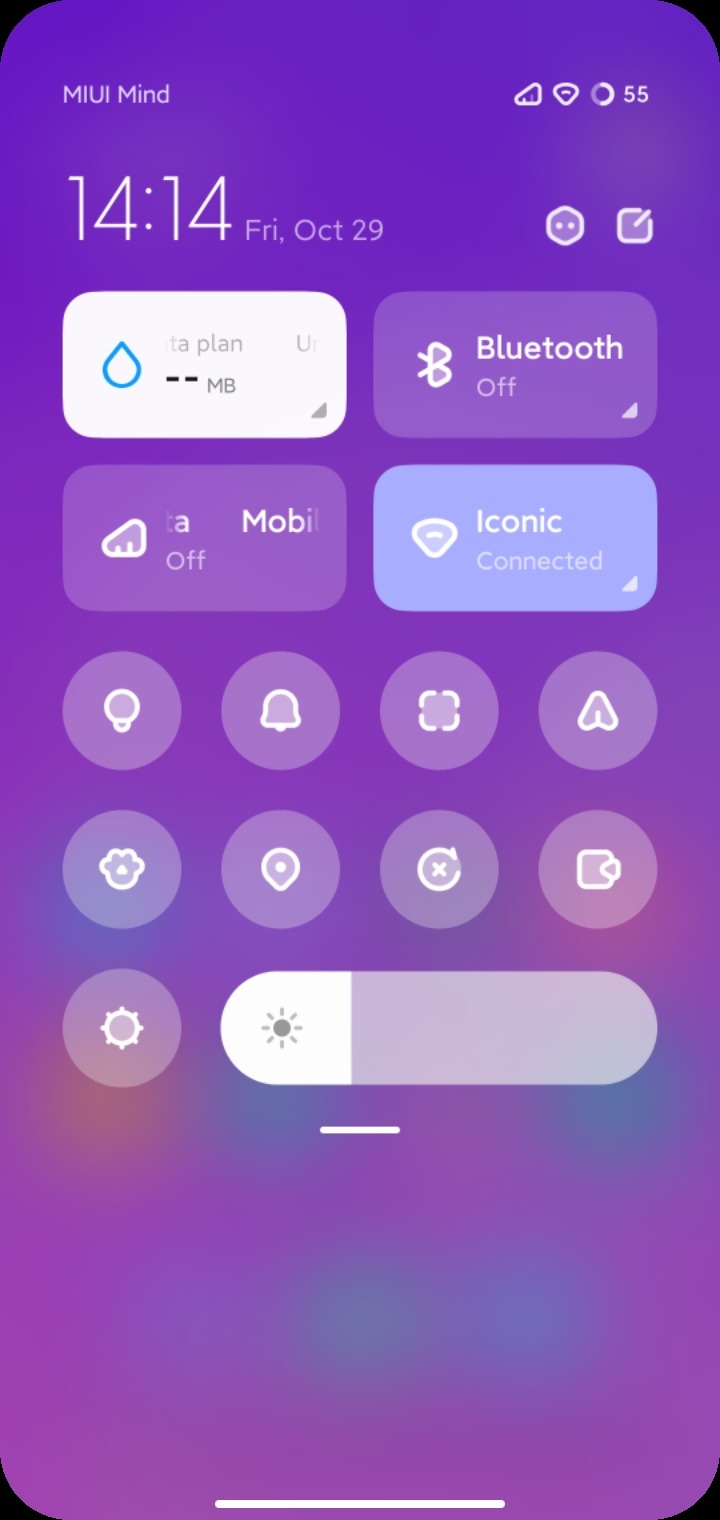Toggle the flower-shaped quick tile
Image resolution: width=720 pixels, height=1520 pixels.
tap(122, 870)
